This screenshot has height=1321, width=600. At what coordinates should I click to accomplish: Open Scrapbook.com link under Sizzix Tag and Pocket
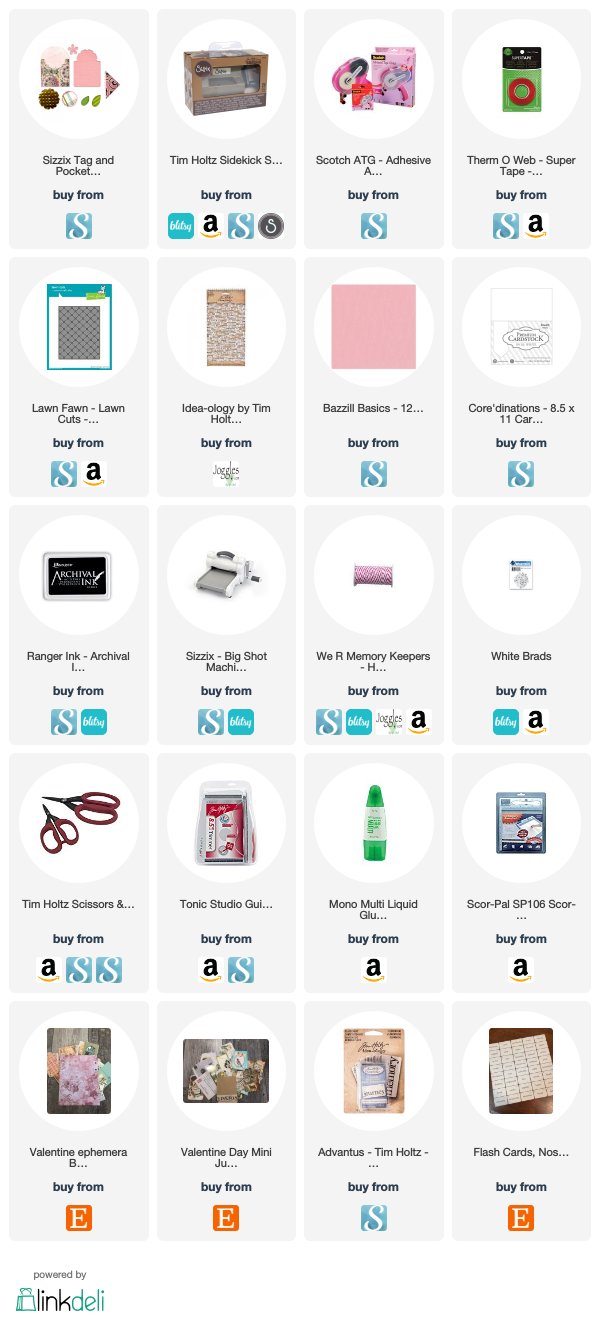click(78, 226)
